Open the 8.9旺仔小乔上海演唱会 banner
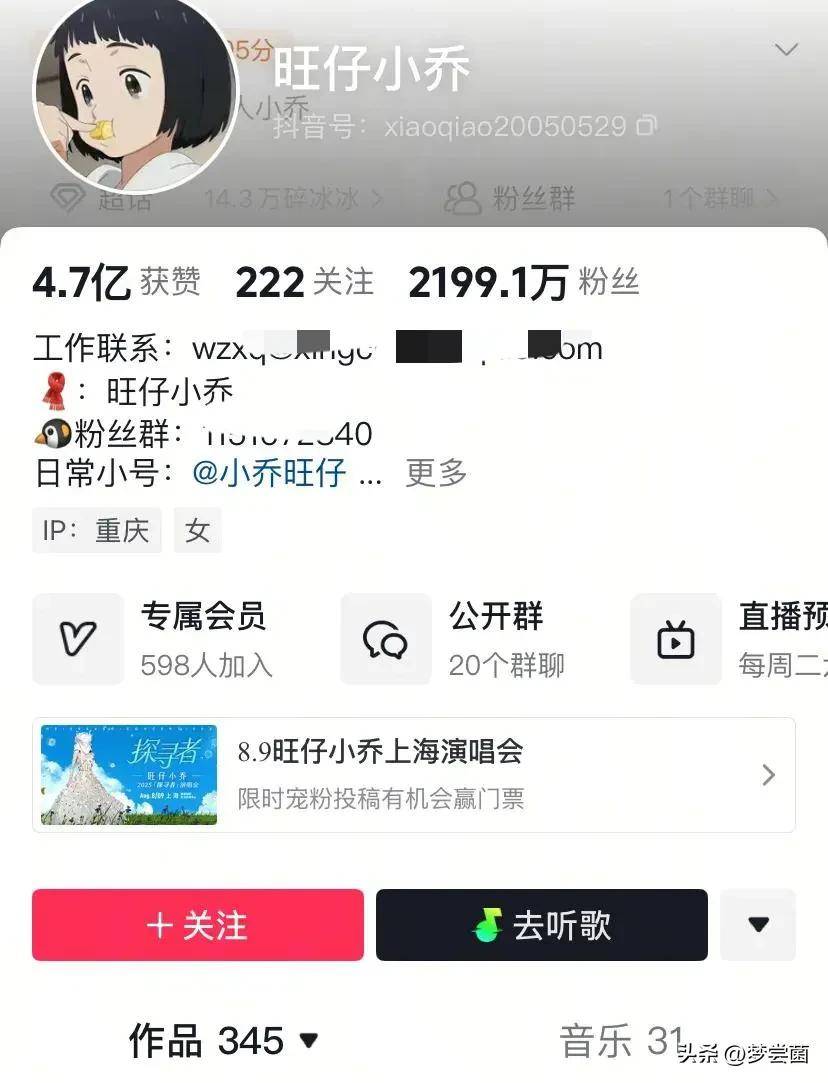Image resolution: width=828 pixels, height=1083 pixels. pyautogui.click(x=413, y=774)
